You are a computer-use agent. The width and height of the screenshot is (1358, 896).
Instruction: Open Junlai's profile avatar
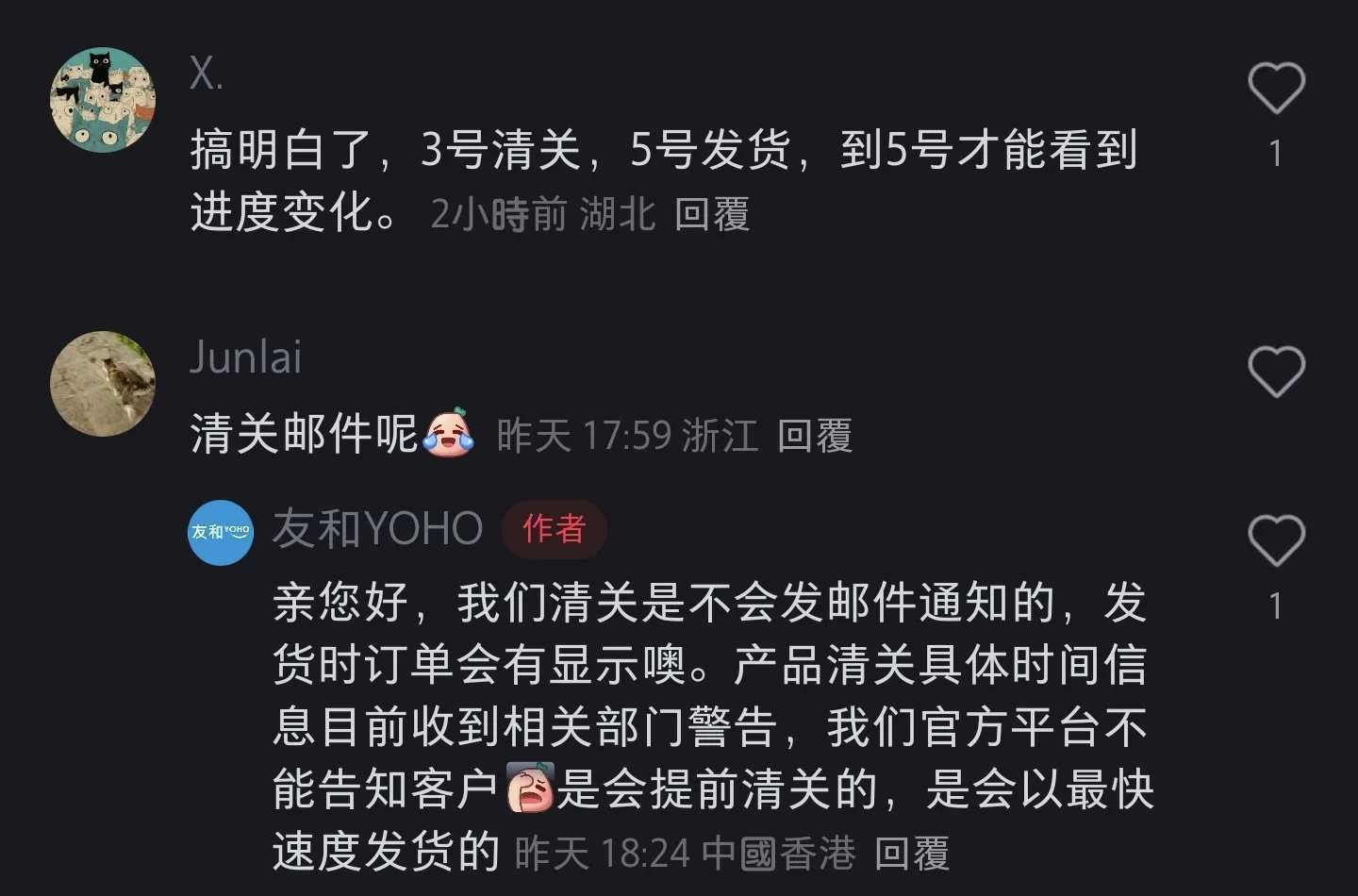point(103,384)
